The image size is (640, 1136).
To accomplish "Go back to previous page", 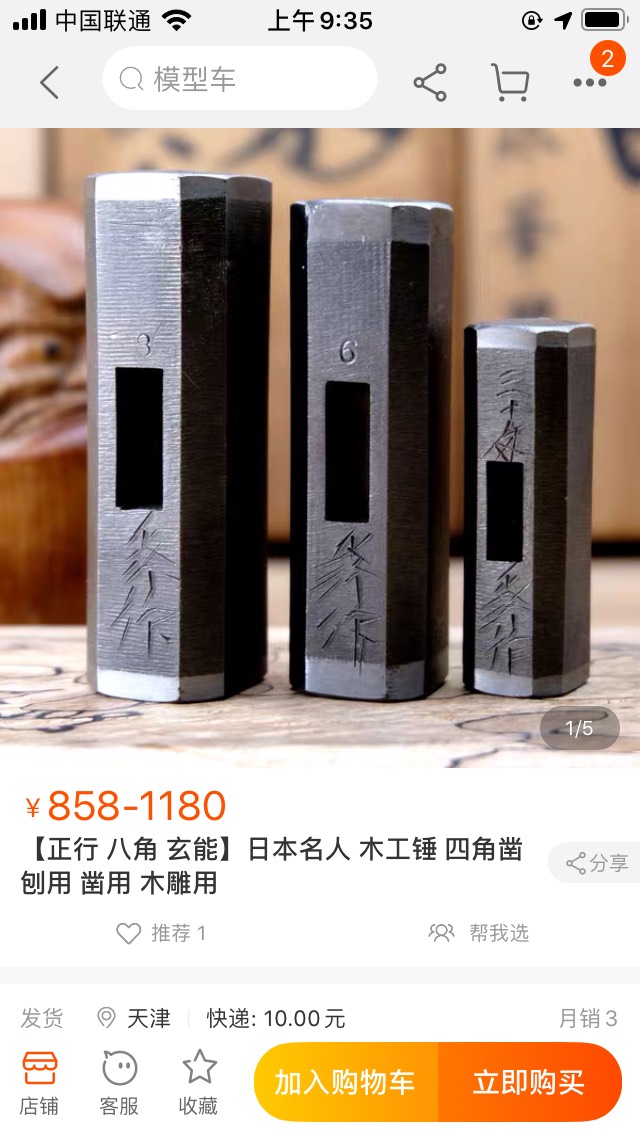I will coord(49,82).
